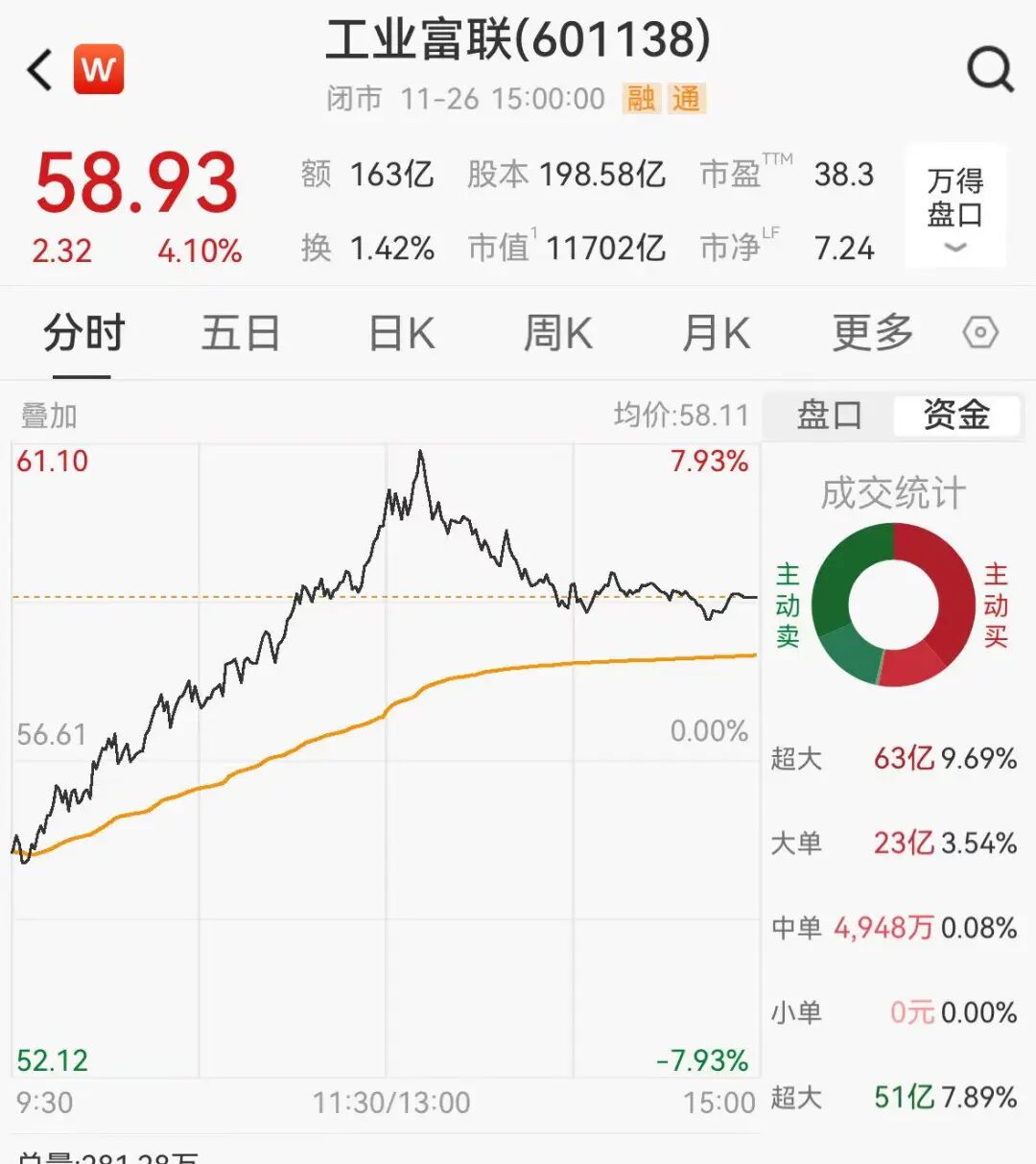
Task: Tap the red W Wind icon
Action: pos(99,69)
